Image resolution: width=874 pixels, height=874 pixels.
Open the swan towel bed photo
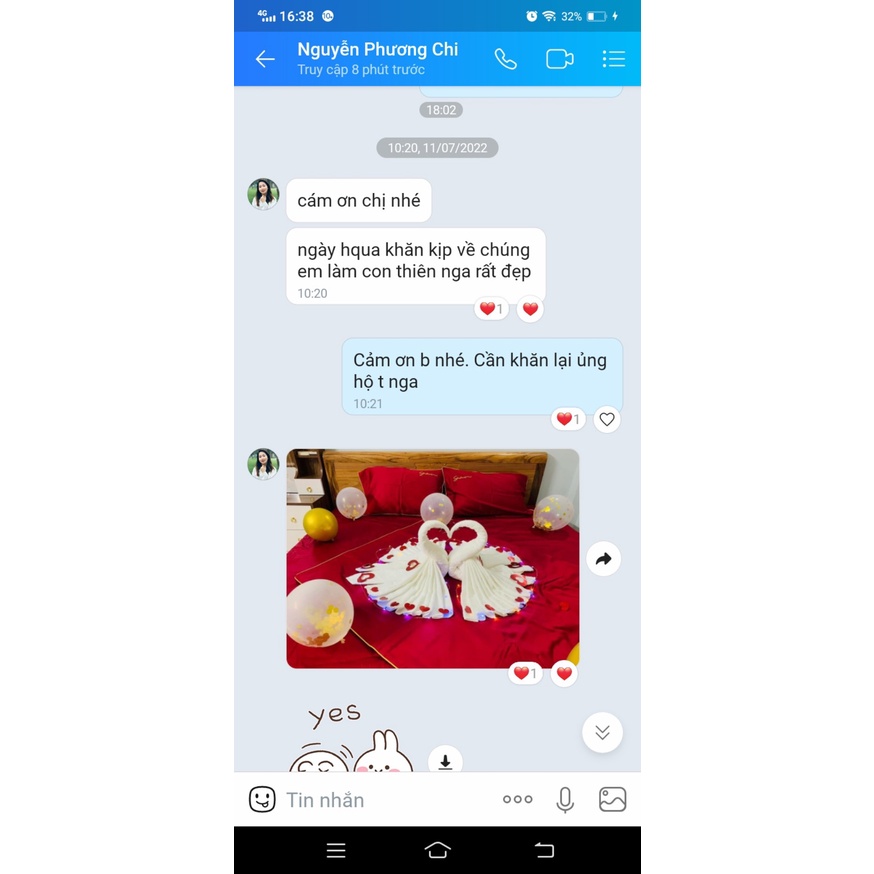tap(432, 558)
